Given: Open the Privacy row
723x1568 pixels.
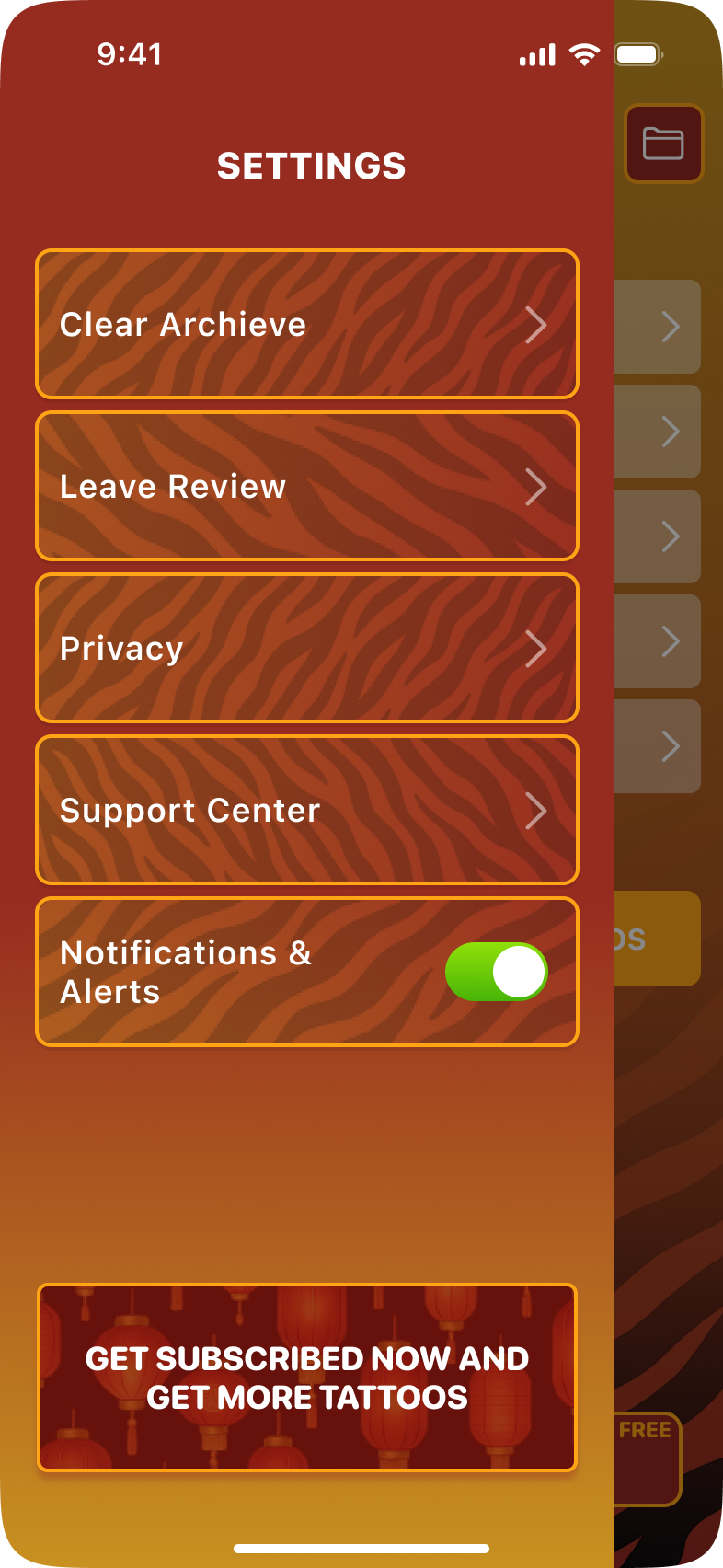Looking at the screenshot, I should click(x=307, y=648).
